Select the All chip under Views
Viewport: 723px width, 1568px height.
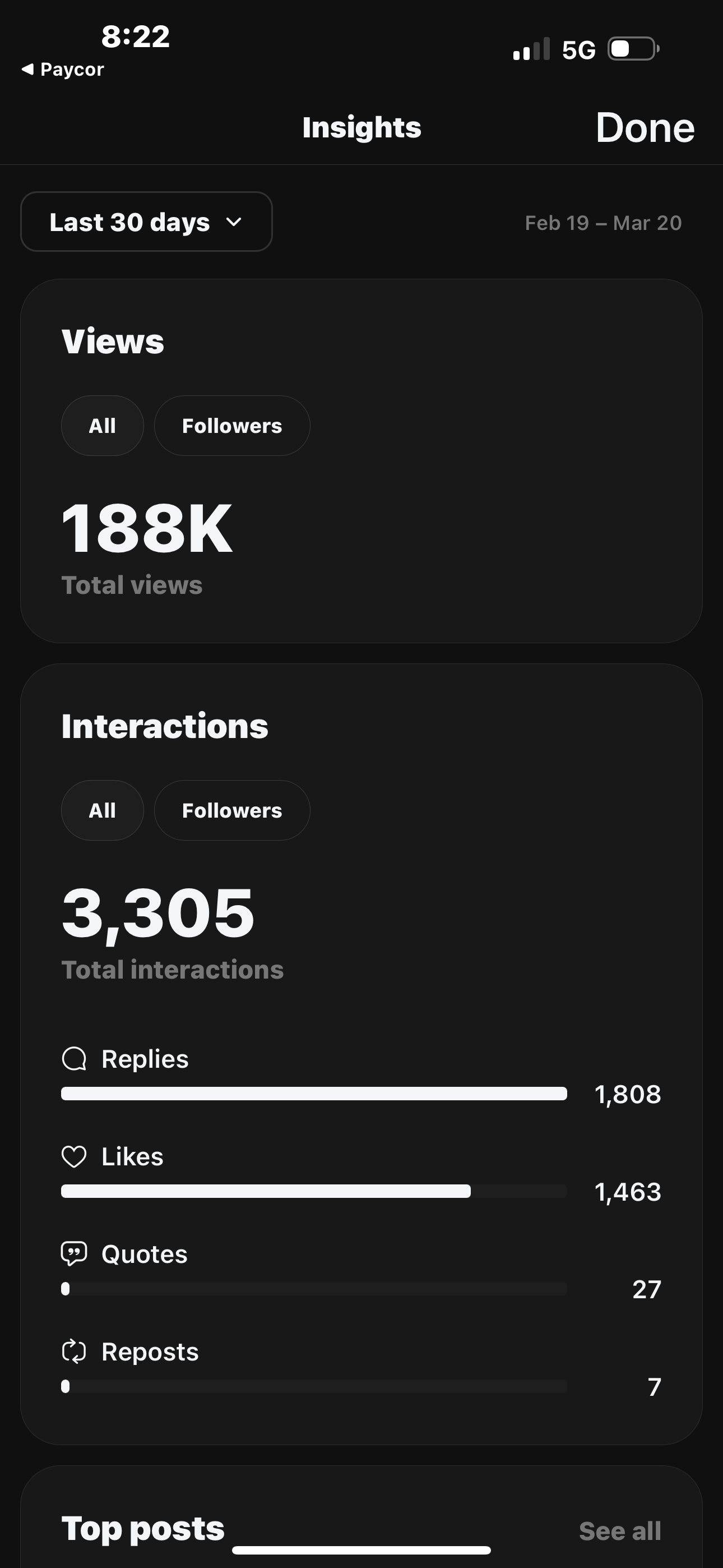point(102,426)
